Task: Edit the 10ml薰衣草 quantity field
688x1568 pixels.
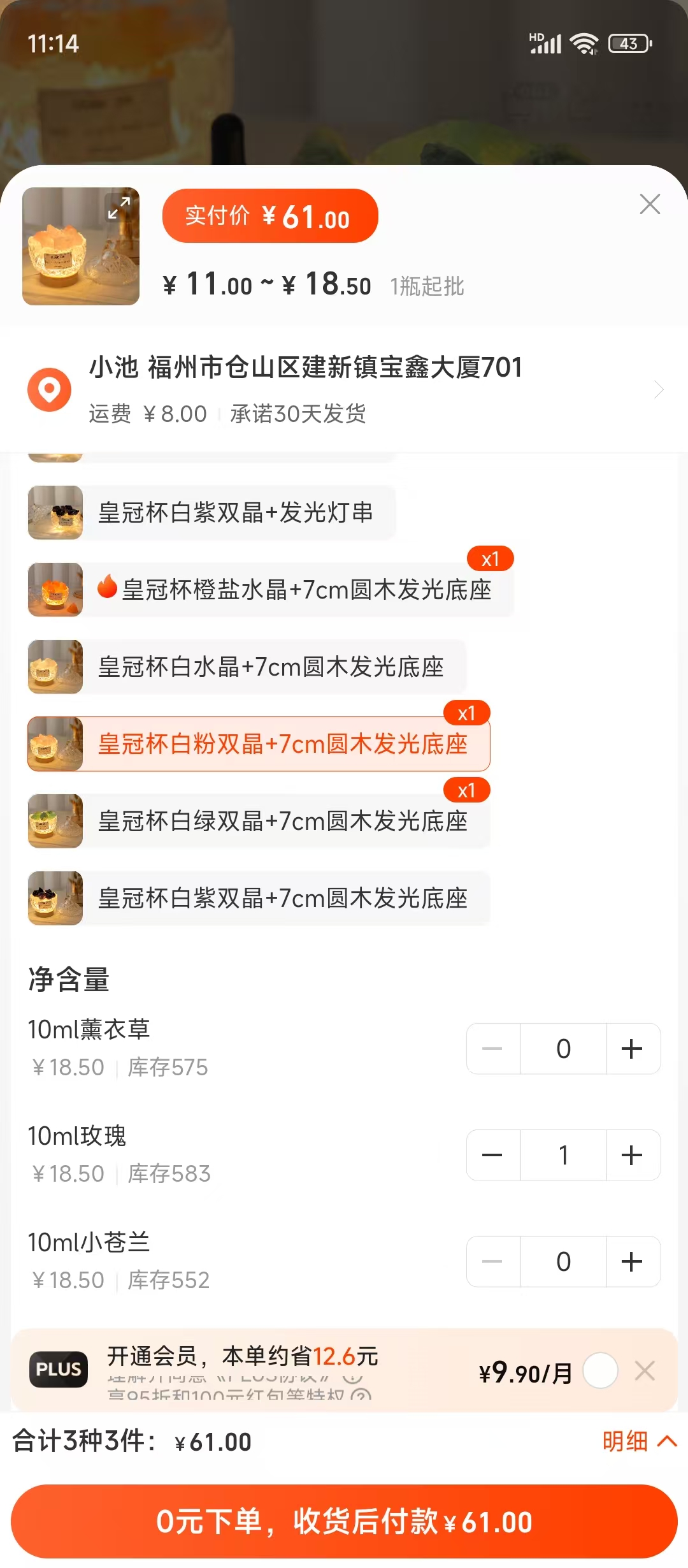Action: click(x=563, y=1049)
